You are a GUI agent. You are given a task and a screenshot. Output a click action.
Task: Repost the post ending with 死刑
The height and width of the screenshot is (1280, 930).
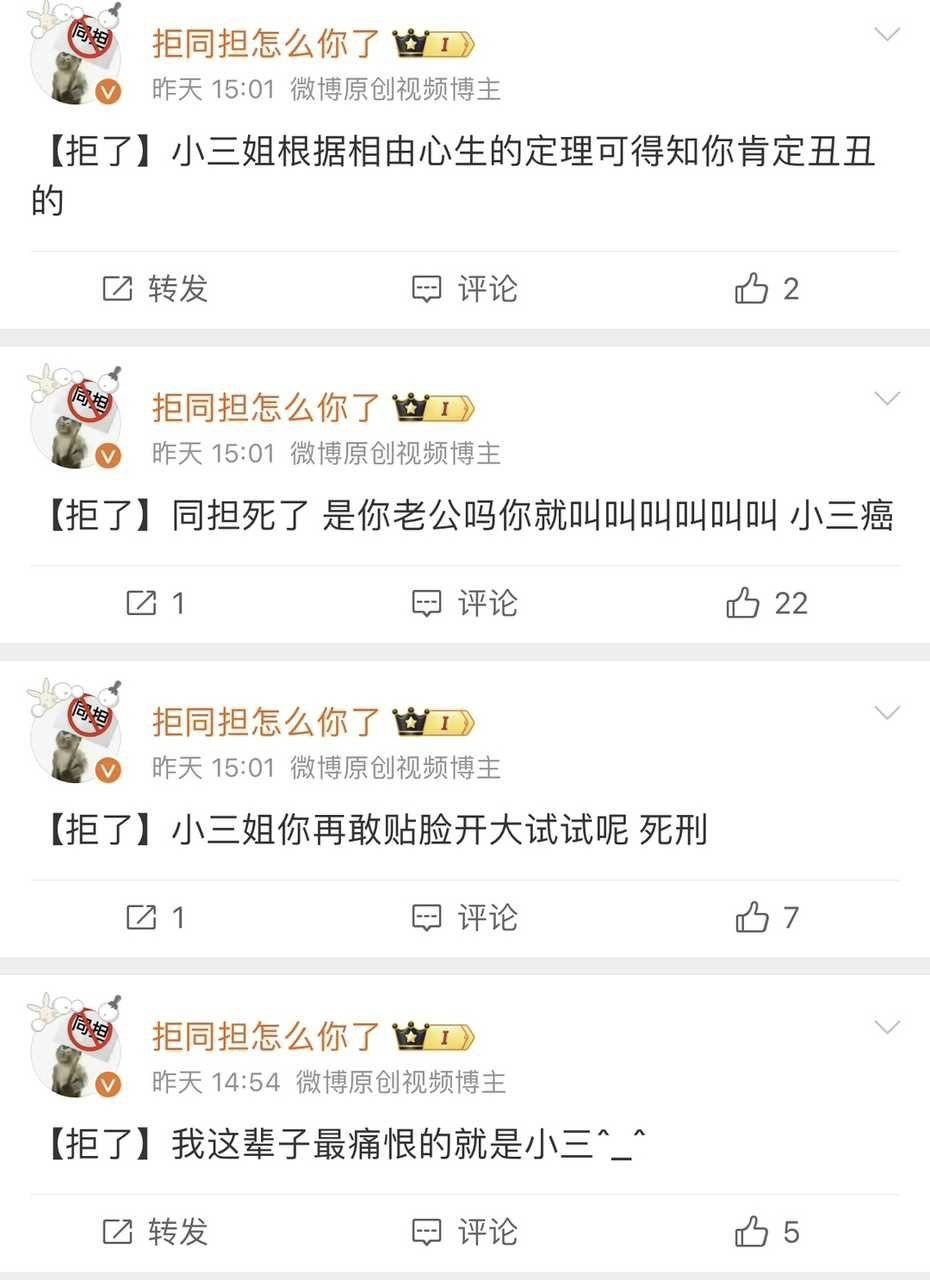coord(156,917)
